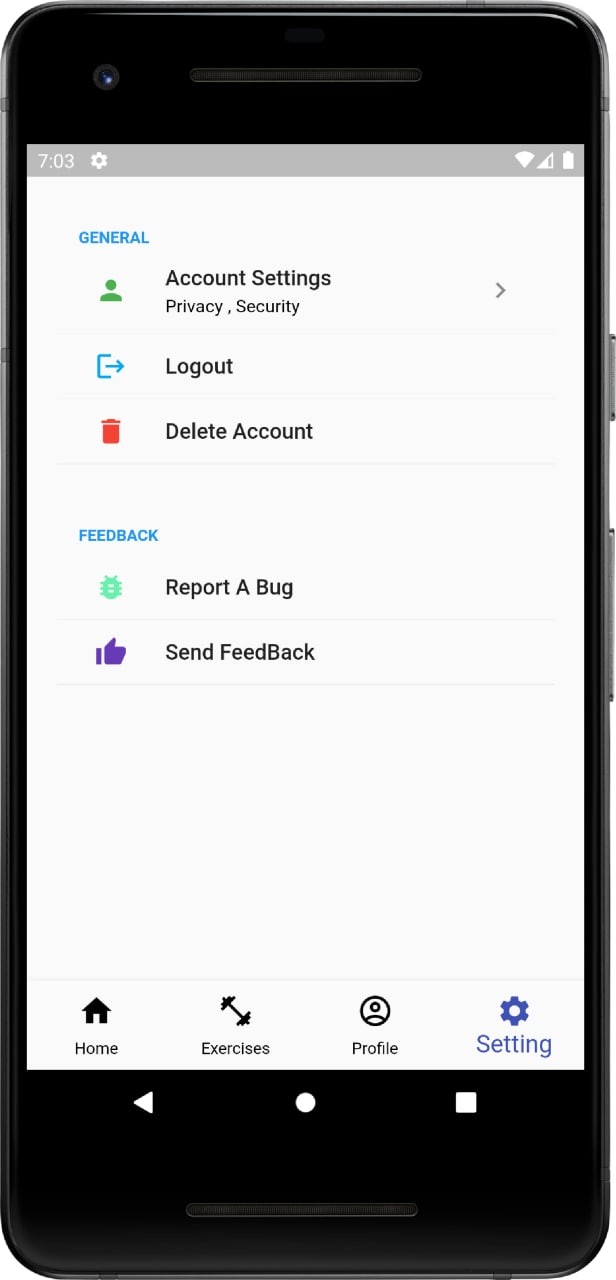Select Delete Account

pyautogui.click(x=305, y=431)
